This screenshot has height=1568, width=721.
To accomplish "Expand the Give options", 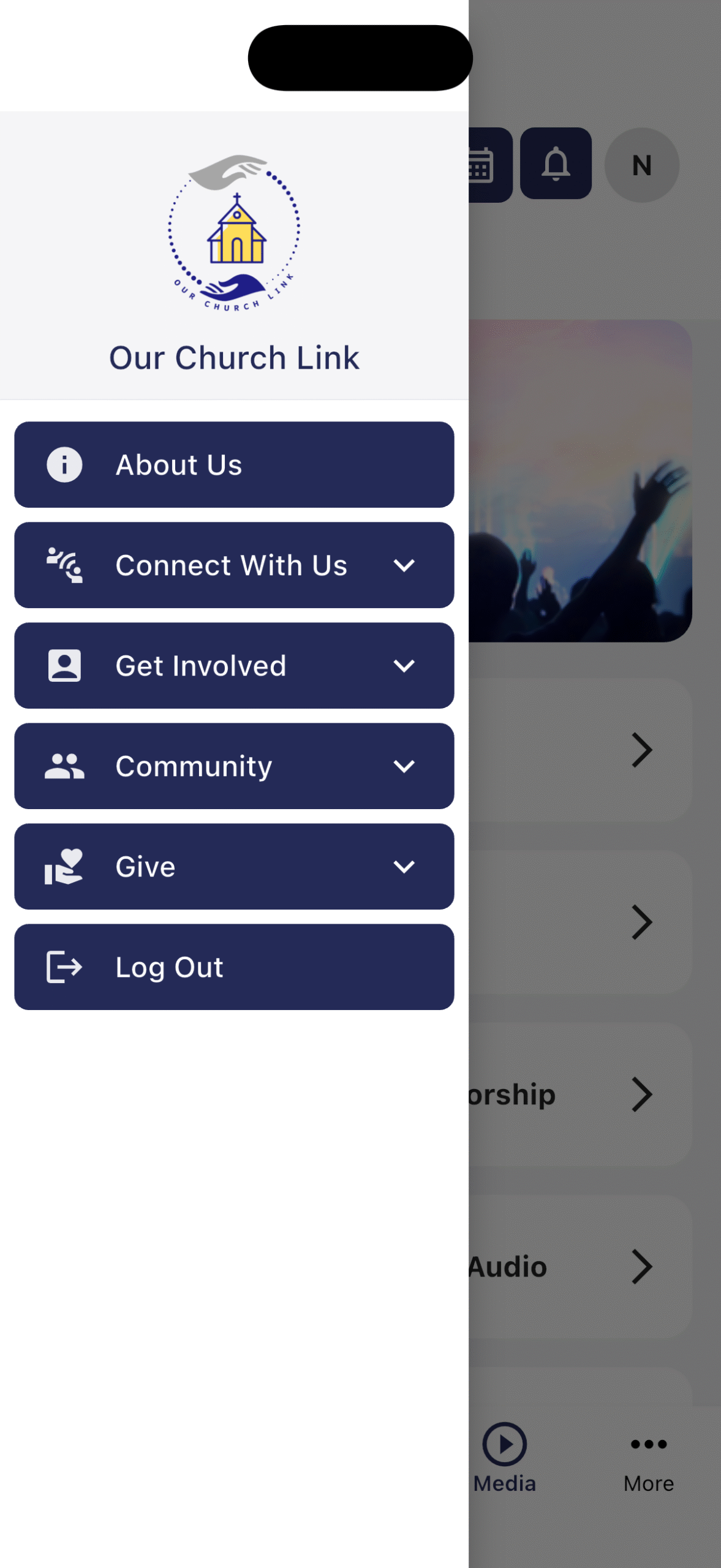I will [x=234, y=866].
